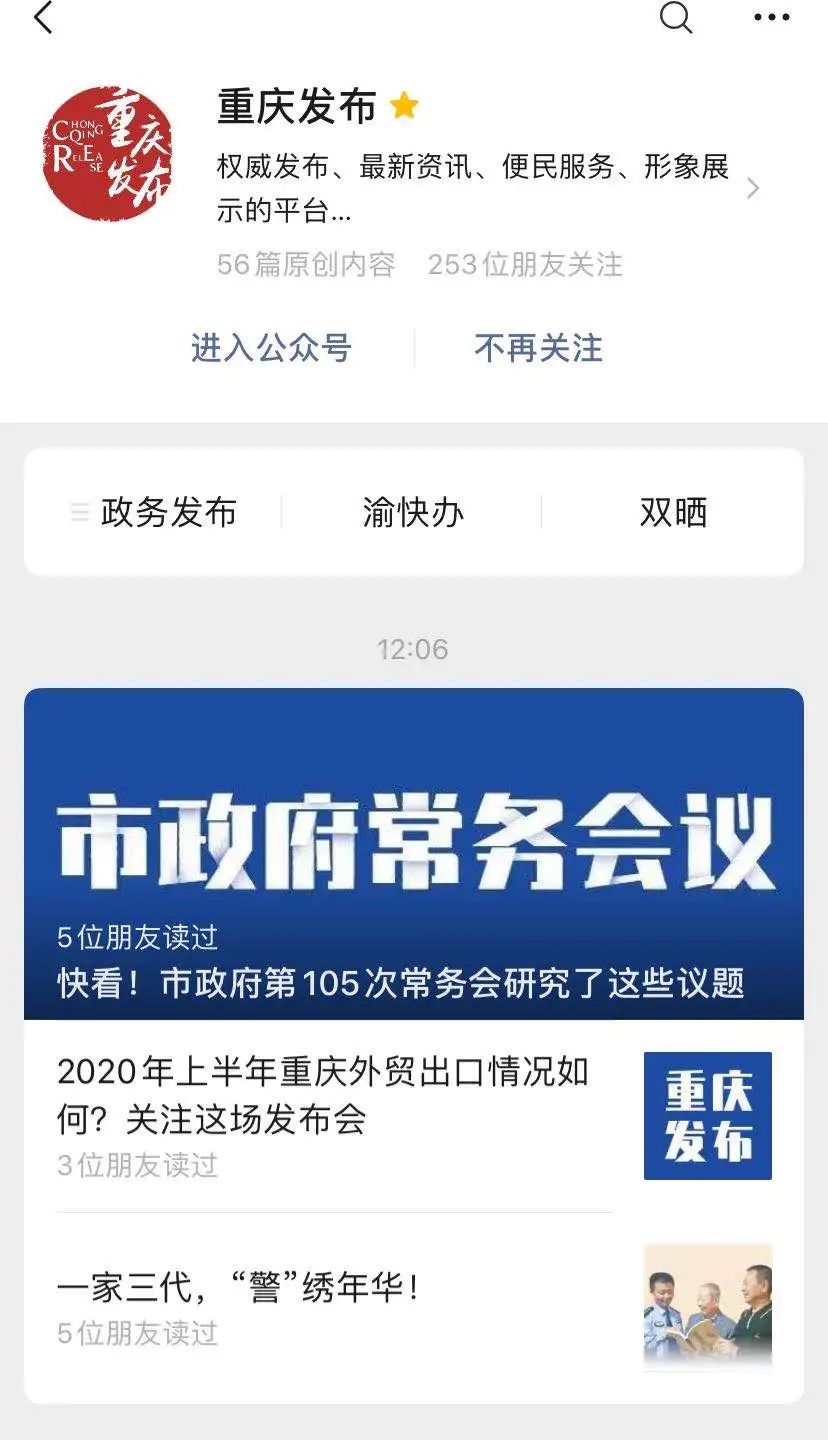Open the 市政府常务会议 banner article
The image size is (828, 1440).
[413, 855]
